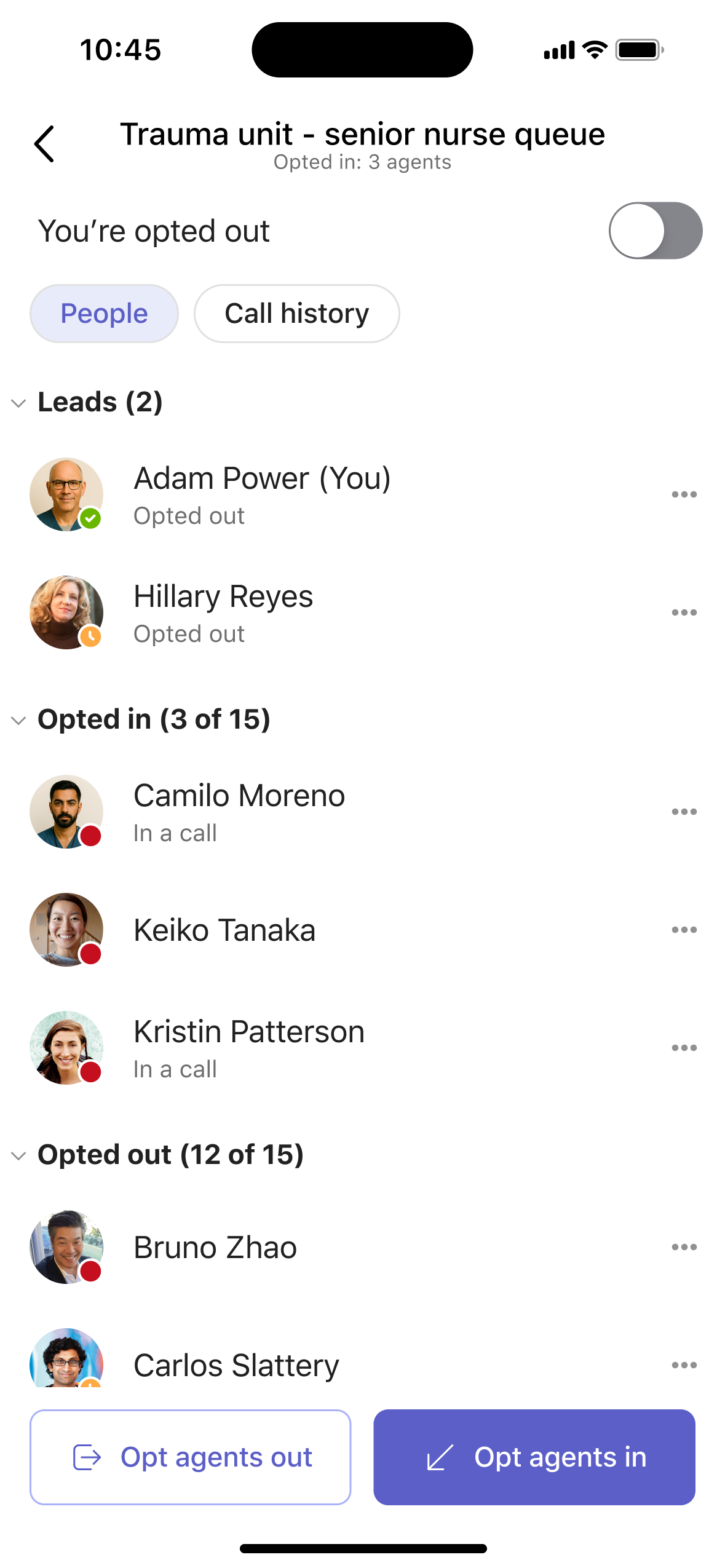725x1568 pixels.
Task: Collapse the Opted out section
Action: point(19,1156)
